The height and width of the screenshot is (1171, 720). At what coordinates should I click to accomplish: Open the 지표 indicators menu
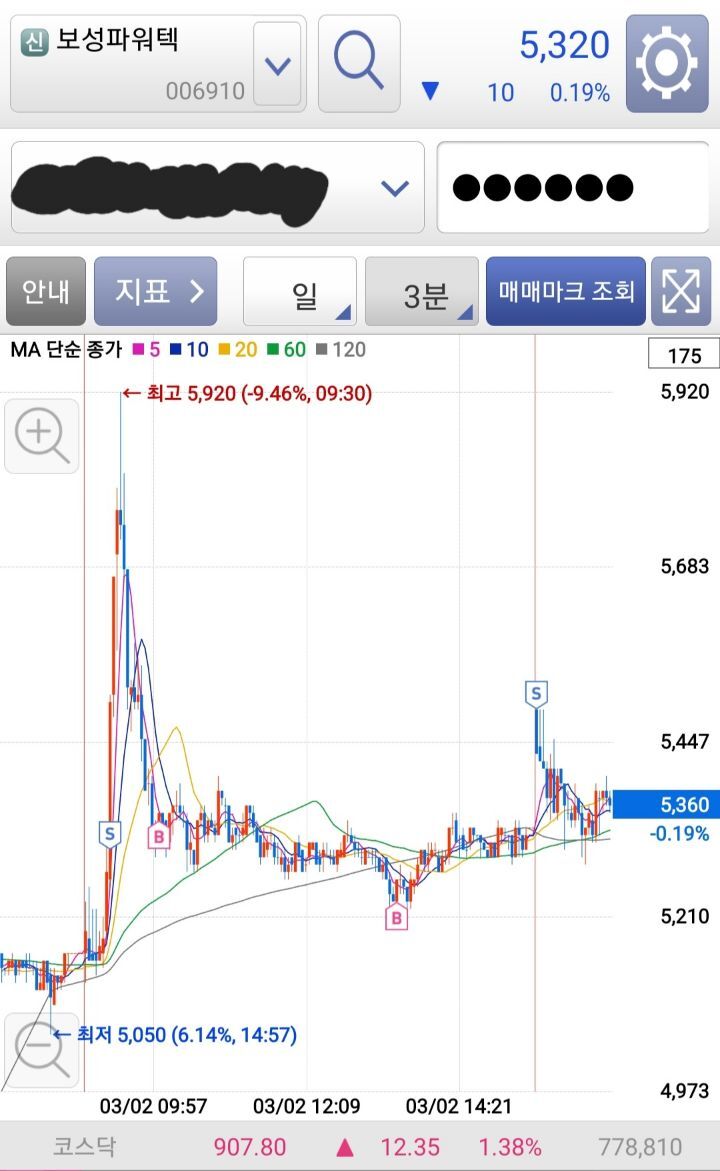point(155,291)
